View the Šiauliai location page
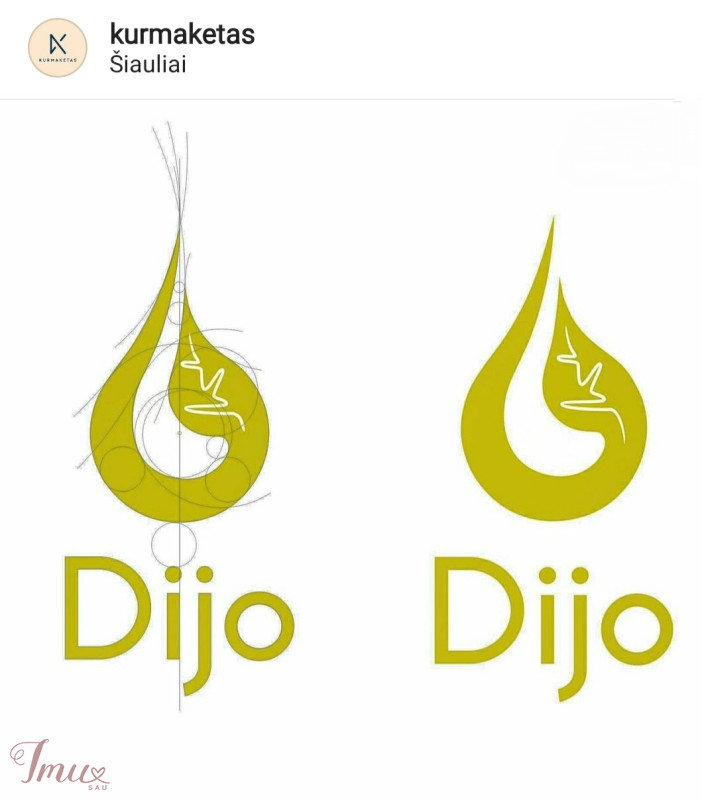The width and height of the screenshot is (702, 800). (x=148, y=64)
